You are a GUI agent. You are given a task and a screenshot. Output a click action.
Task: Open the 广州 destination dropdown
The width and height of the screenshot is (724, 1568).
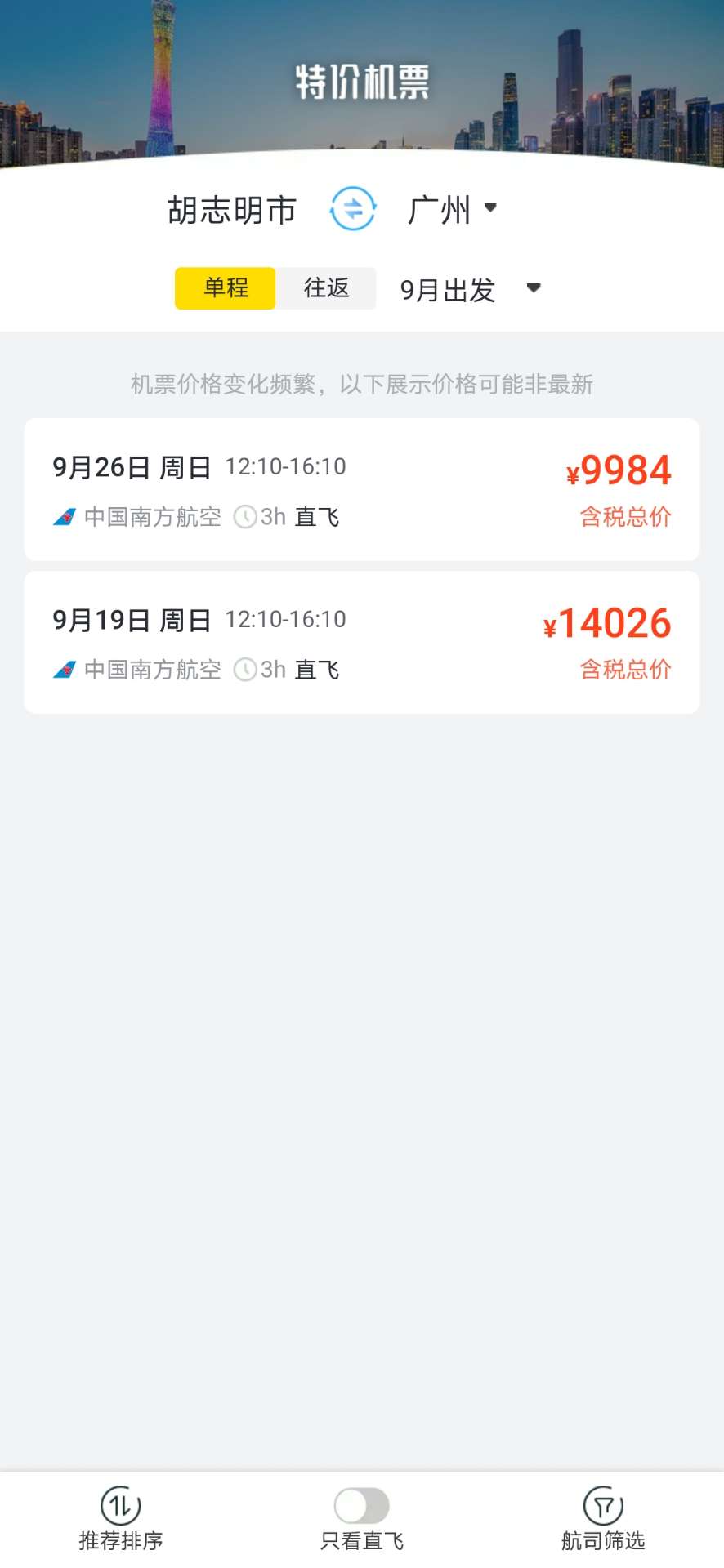(x=453, y=210)
